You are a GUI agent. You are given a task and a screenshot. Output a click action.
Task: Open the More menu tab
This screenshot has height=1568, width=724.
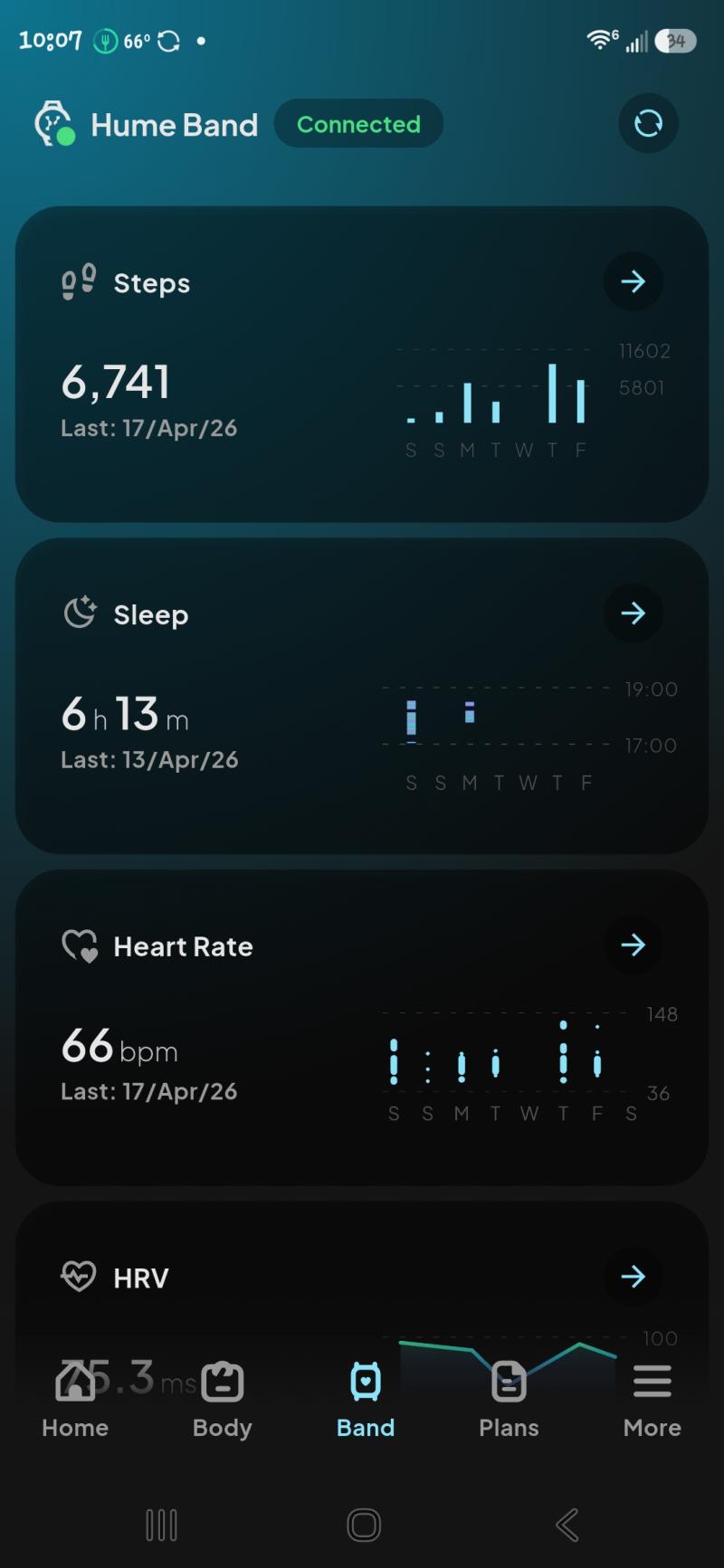pos(652,1399)
